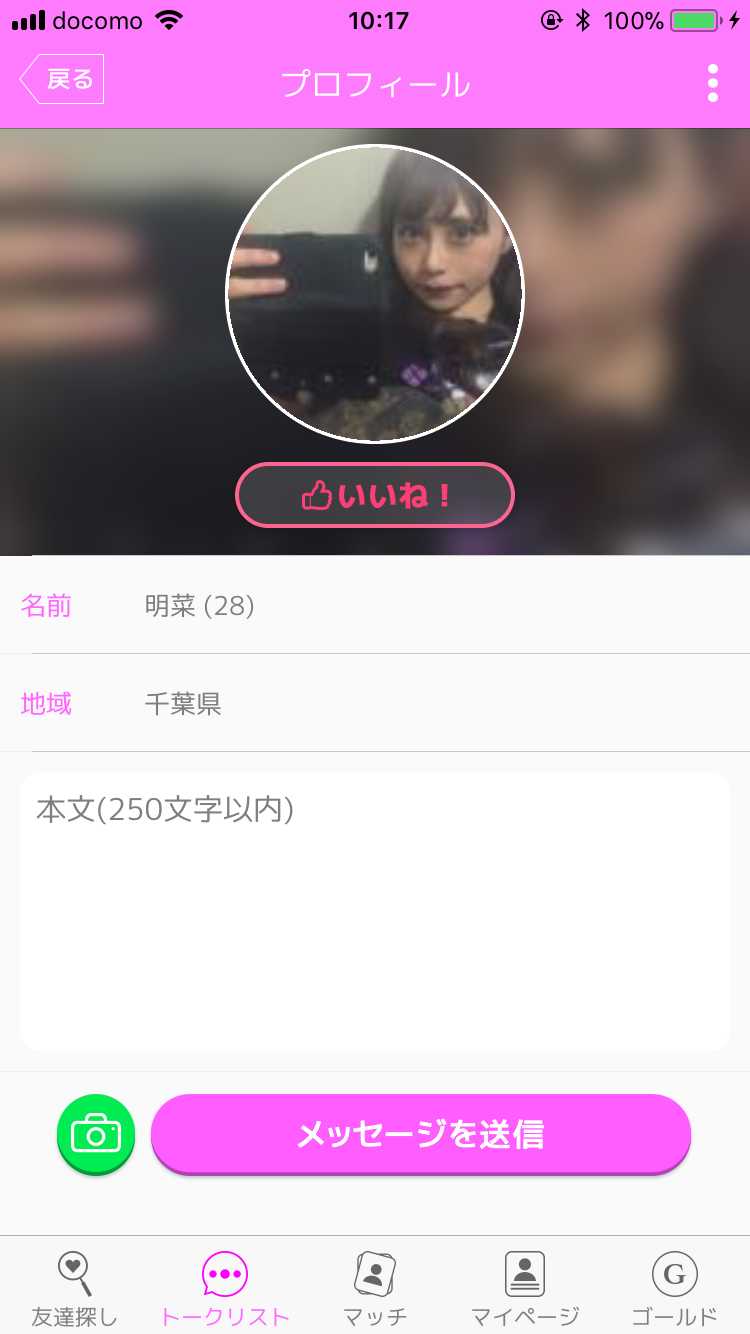750x1334 pixels.
Task: Open the circular profile photo
Action: (x=375, y=293)
